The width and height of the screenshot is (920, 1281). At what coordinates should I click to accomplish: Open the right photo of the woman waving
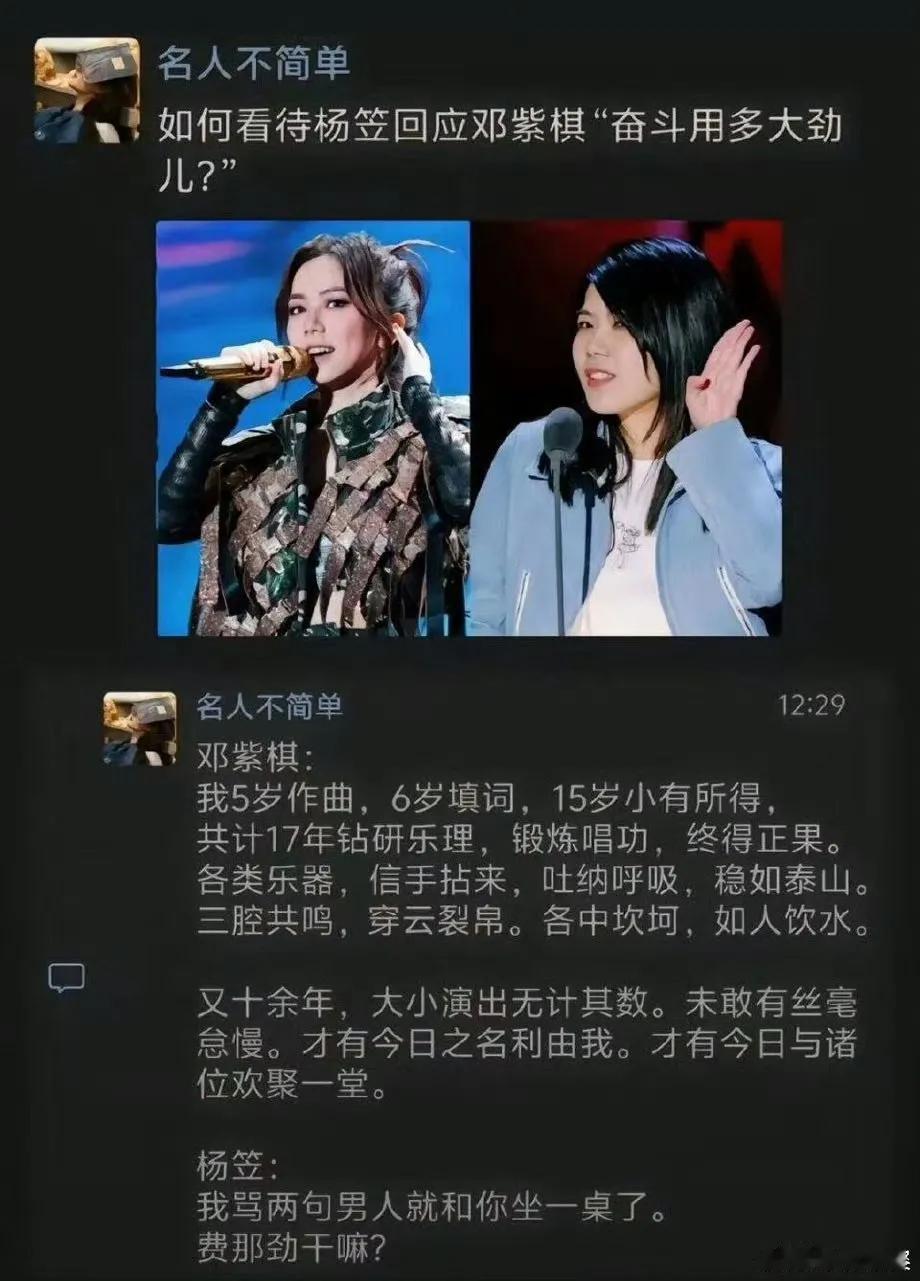tap(620, 430)
